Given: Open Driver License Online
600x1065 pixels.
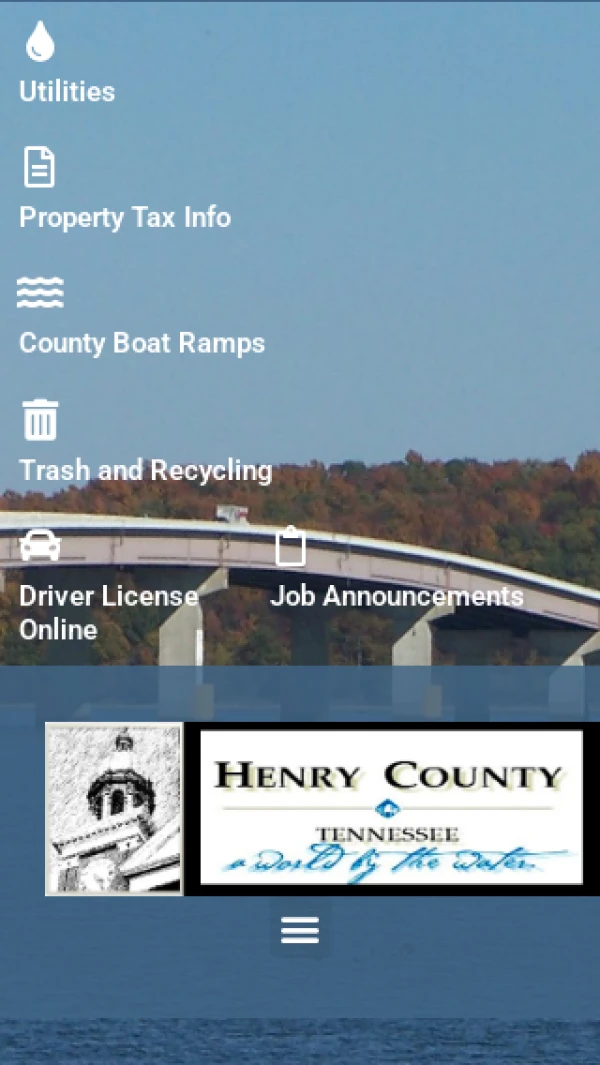Looking at the screenshot, I should click(108, 597).
